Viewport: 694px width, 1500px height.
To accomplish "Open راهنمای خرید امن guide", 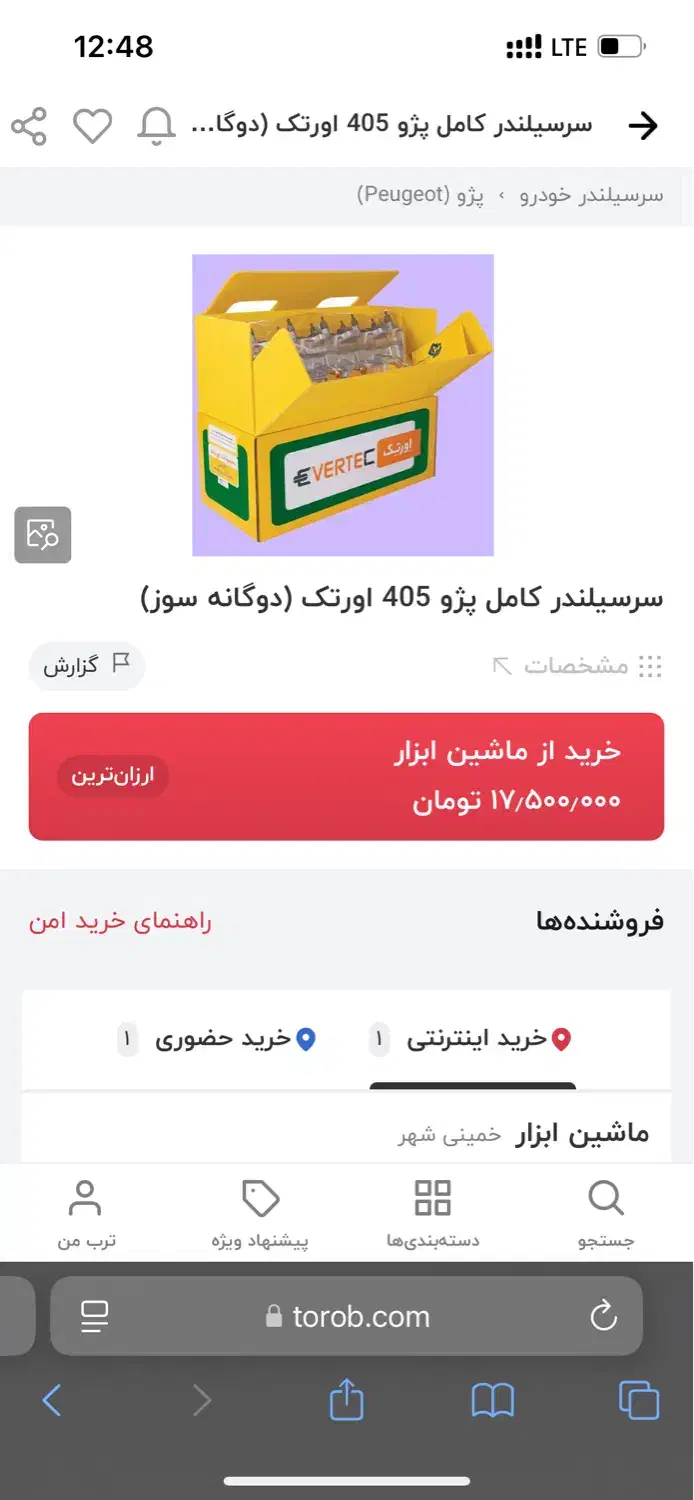I will [x=120, y=921].
